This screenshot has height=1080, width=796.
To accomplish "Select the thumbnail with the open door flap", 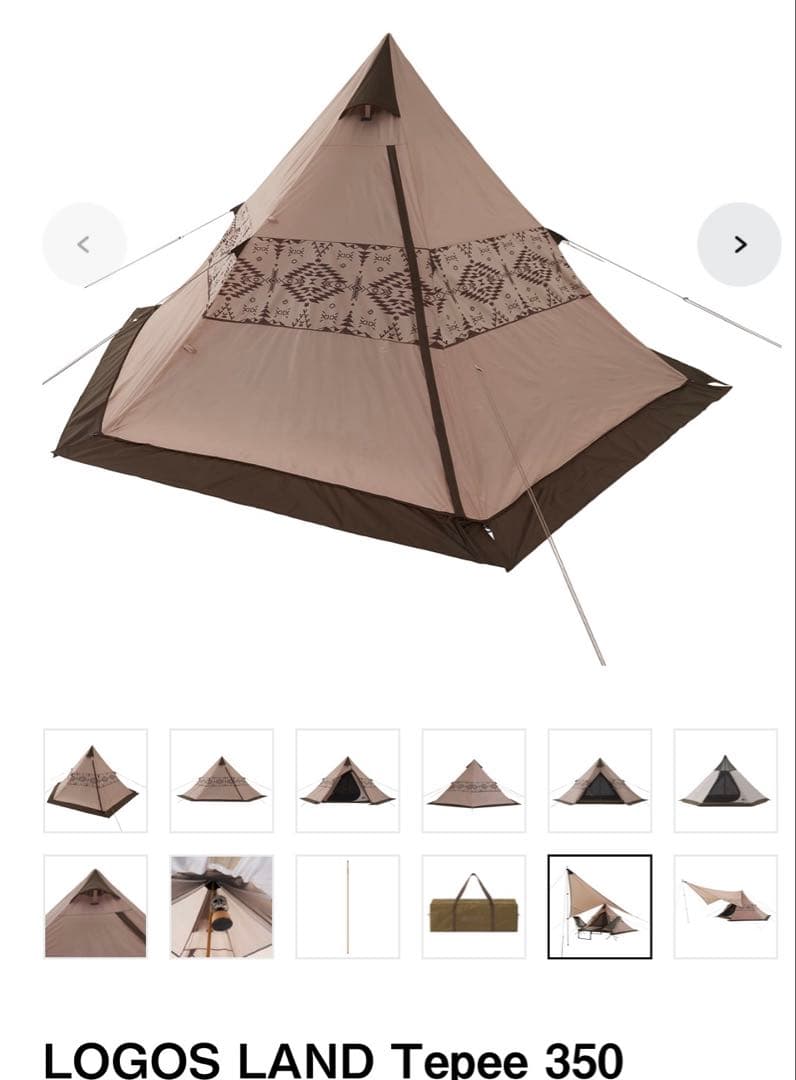I will [347, 780].
